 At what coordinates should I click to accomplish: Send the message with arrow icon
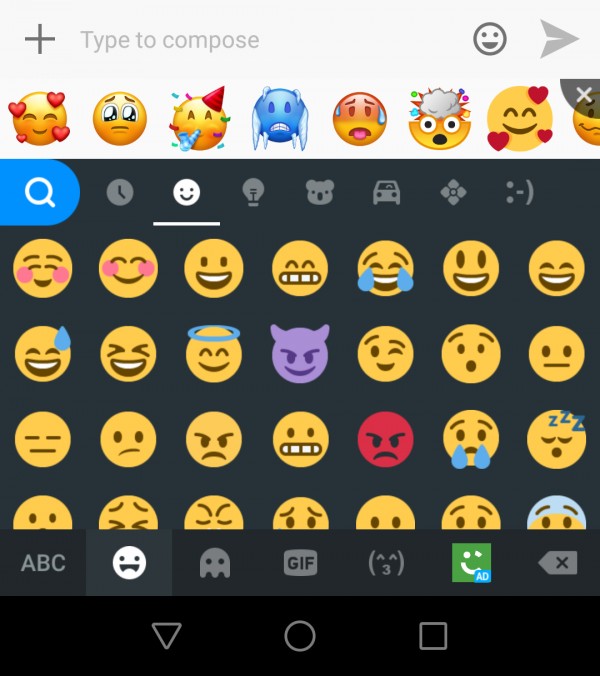(559, 40)
